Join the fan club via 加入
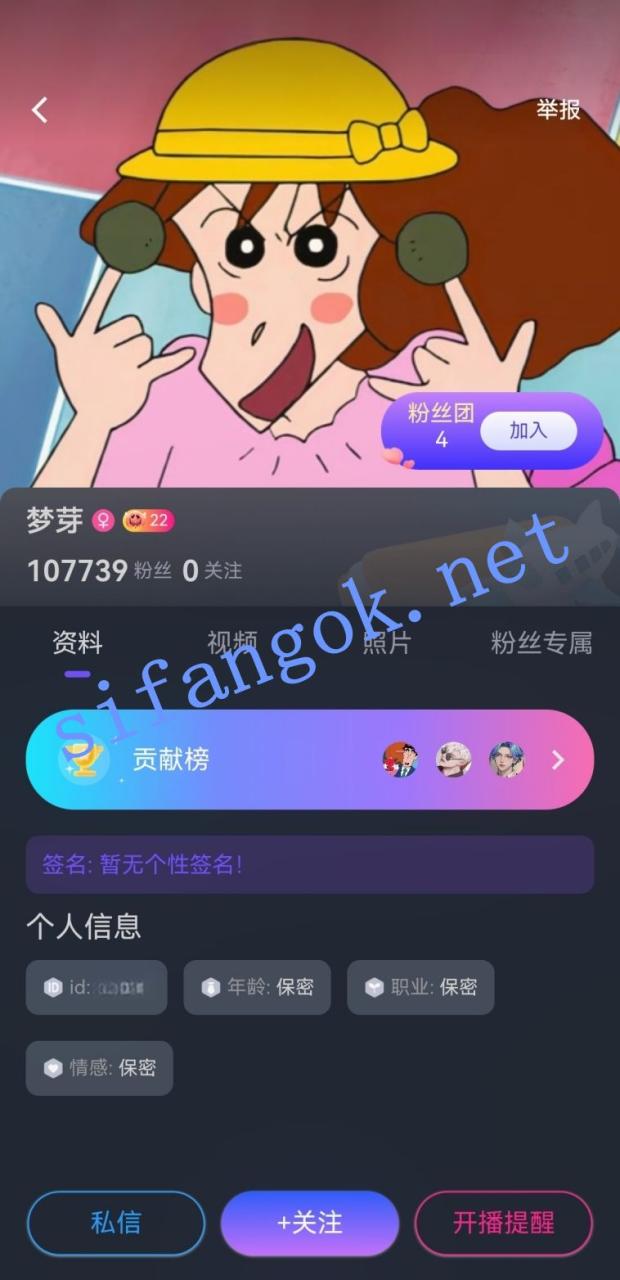The width and height of the screenshot is (620, 1280). coord(528,431)
